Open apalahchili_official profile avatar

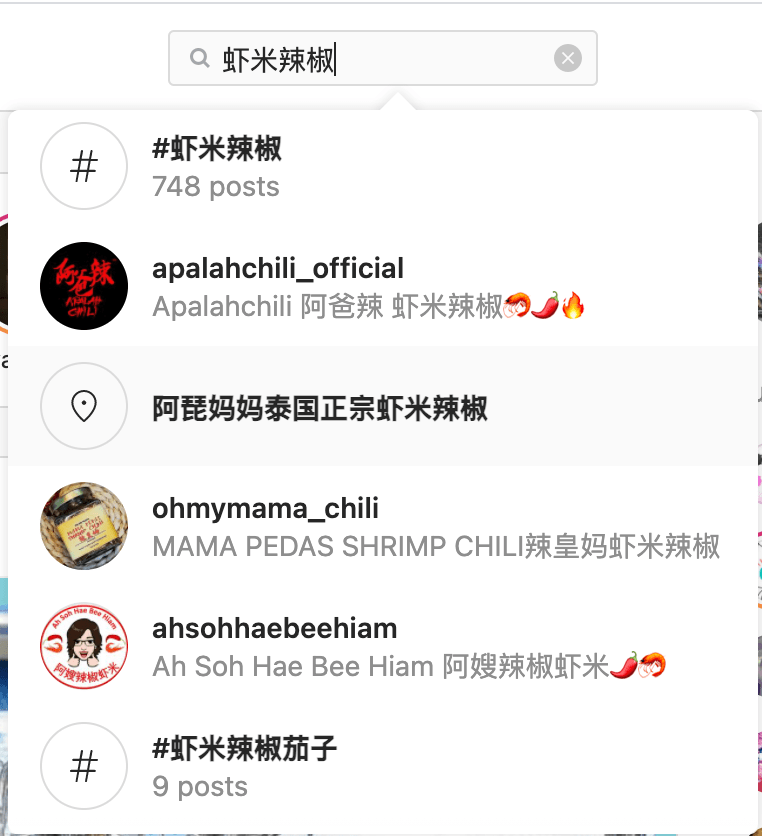(84, 286)
